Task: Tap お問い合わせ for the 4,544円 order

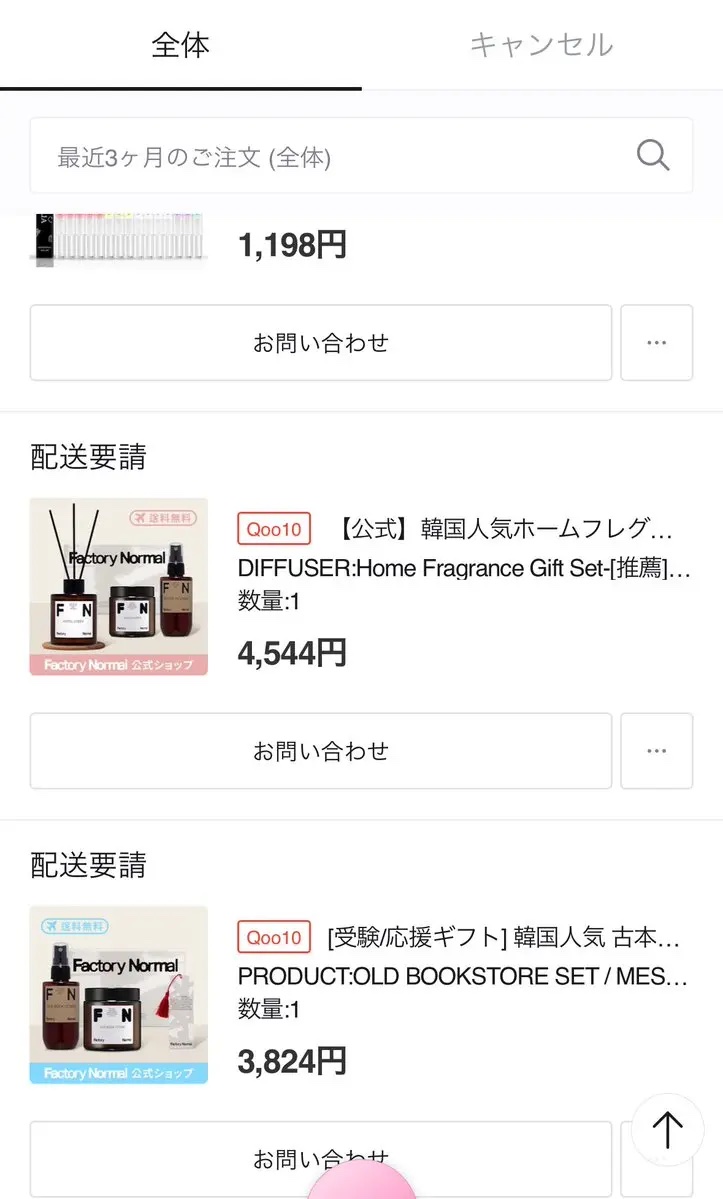Action: [320, 751]
